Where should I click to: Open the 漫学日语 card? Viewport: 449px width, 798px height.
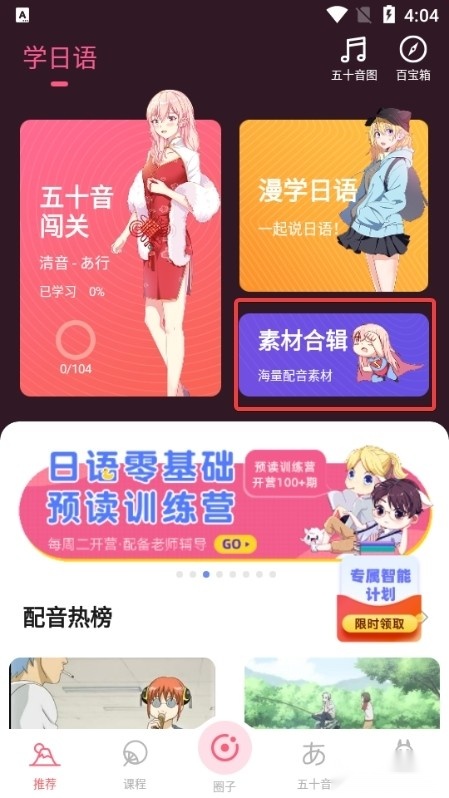click(334, 206)
